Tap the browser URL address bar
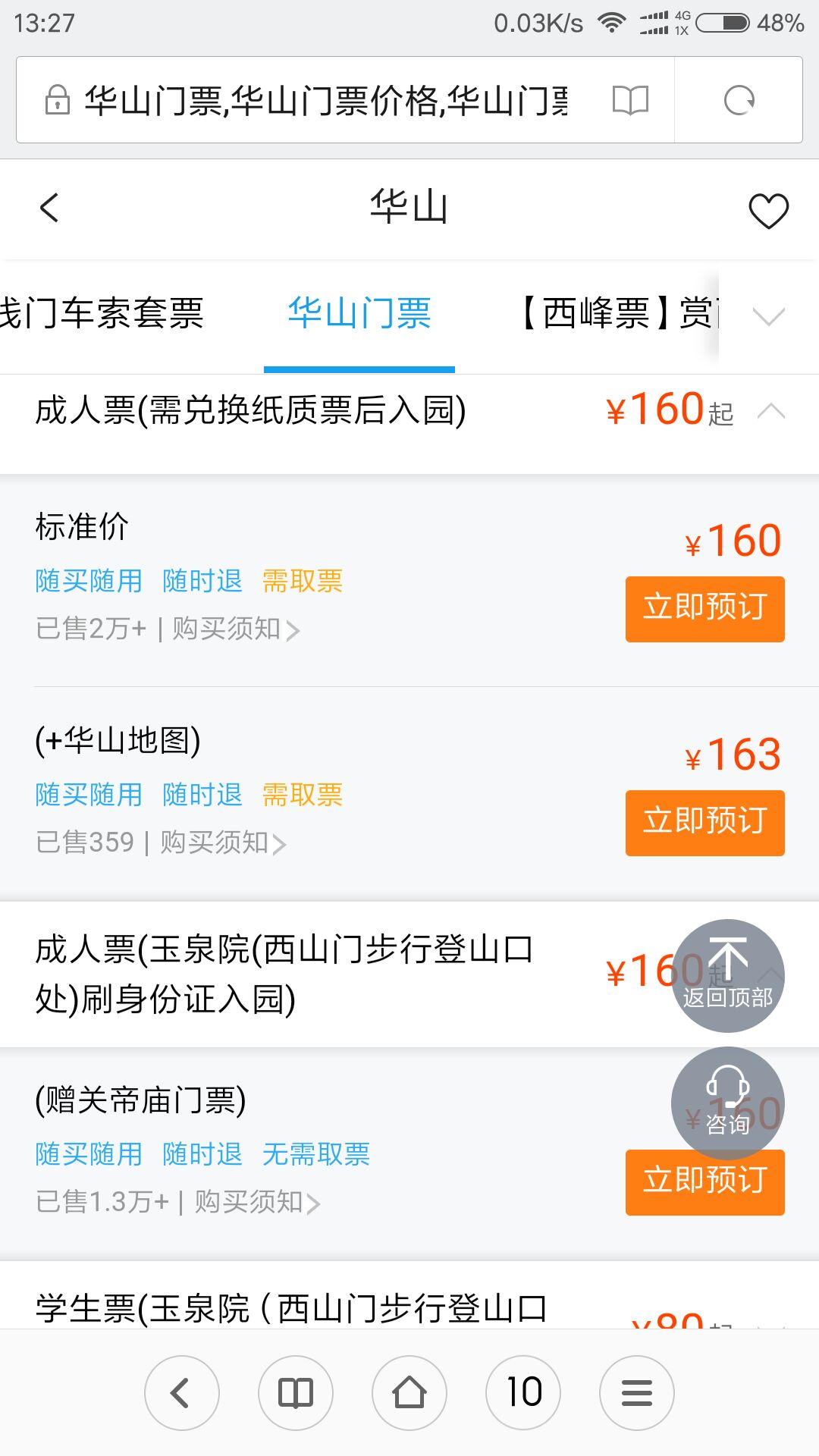 click(326, 100)
